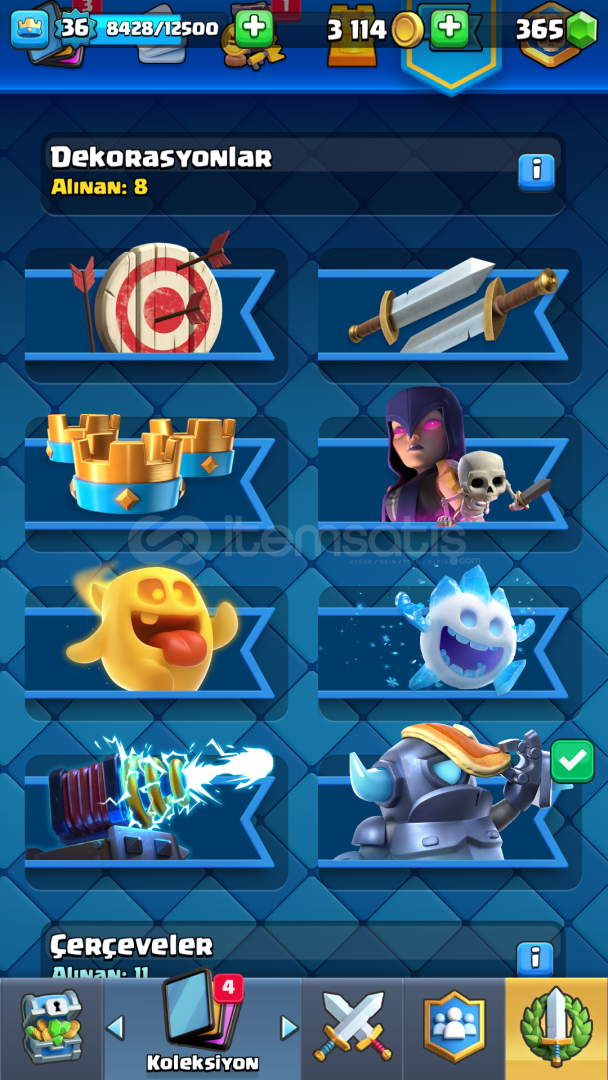Choose the golden crowns decoration

(156, 484)
